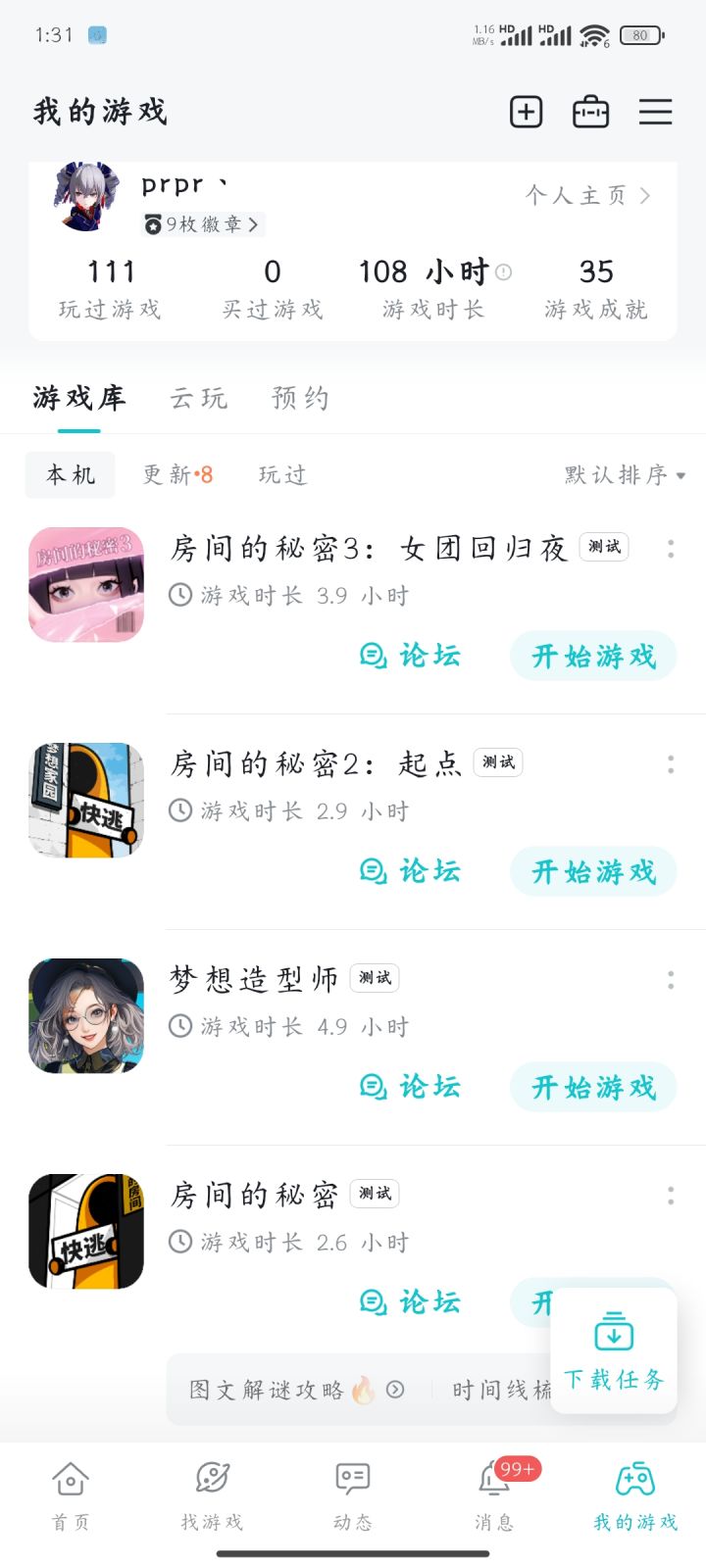Open the hamburger menu icon
The image size is (706, 1568).
tap(655, 112)
